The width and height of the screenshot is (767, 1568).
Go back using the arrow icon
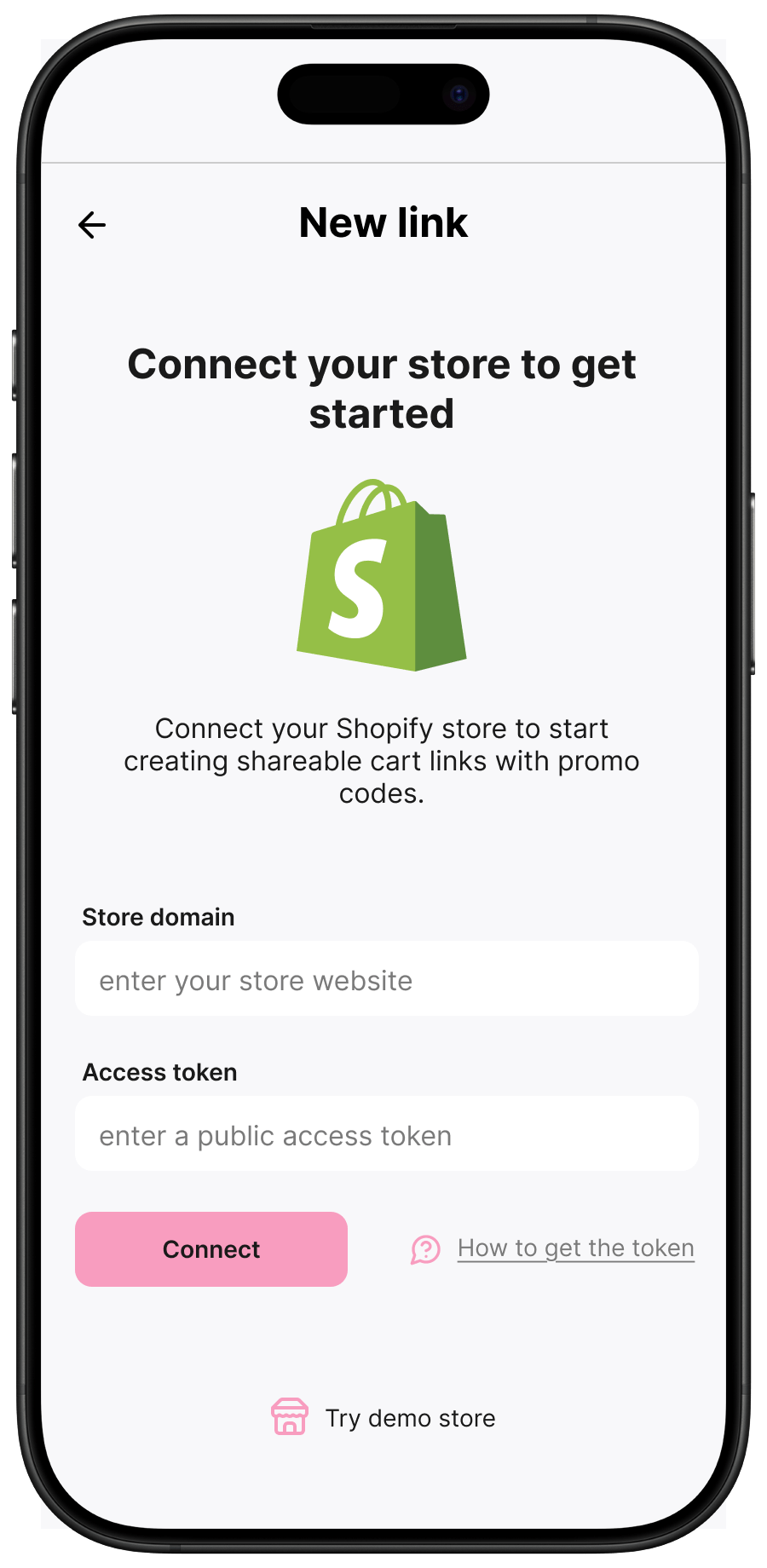(92, 225)
